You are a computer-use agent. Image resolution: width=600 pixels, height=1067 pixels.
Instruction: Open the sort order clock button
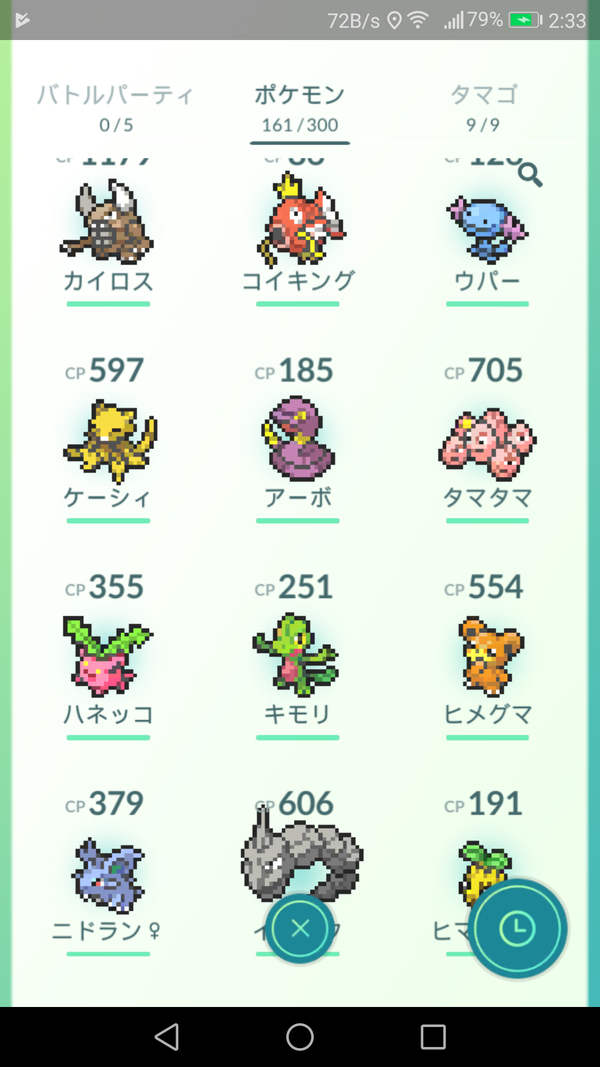point(518,928)
